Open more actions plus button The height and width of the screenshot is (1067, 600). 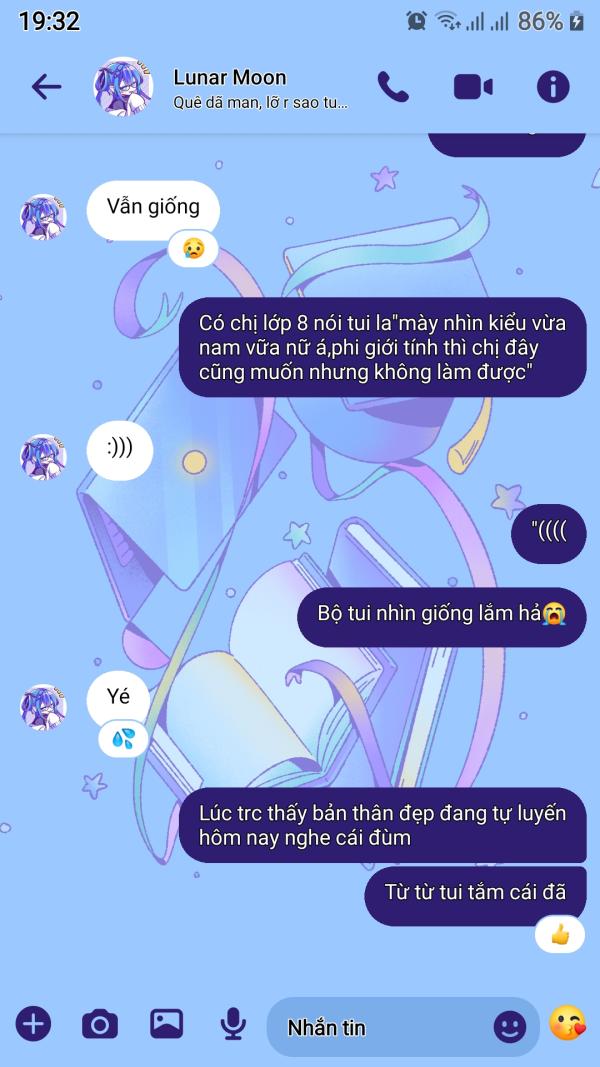click(x=33, y=1024)
